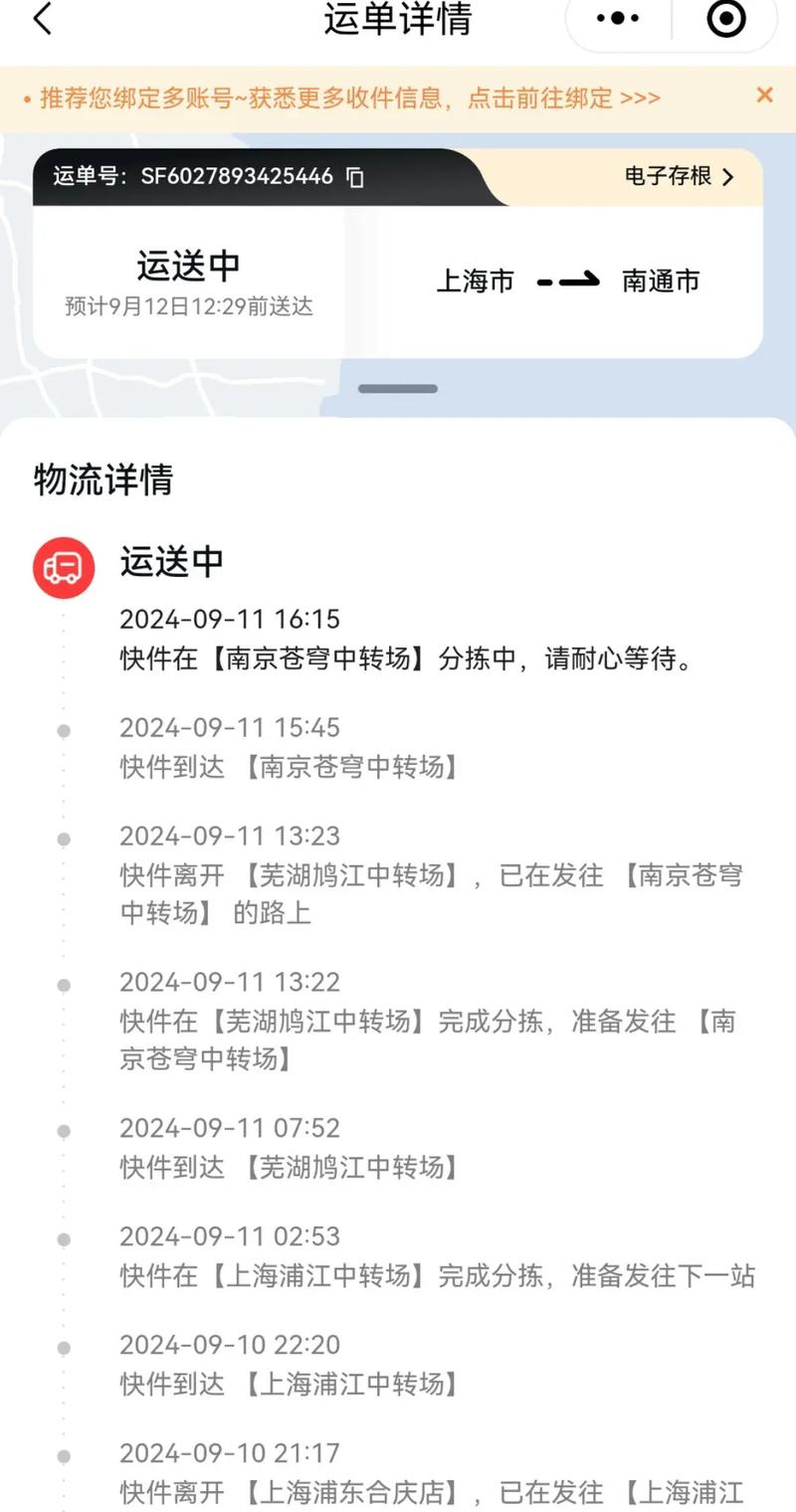Open the three-dot more options menu

click(615, 17)
